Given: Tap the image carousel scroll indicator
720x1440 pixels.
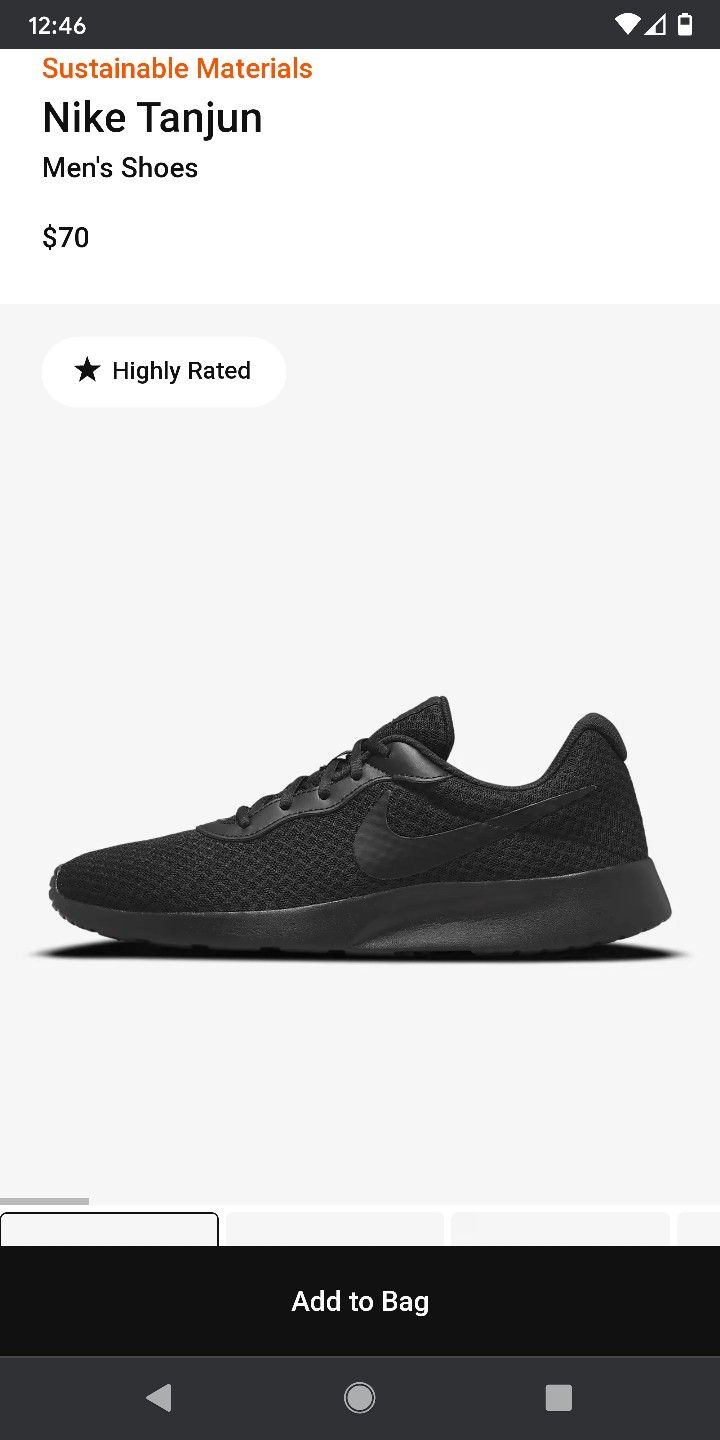Looking at the screenshot, I should point(46,1199).
